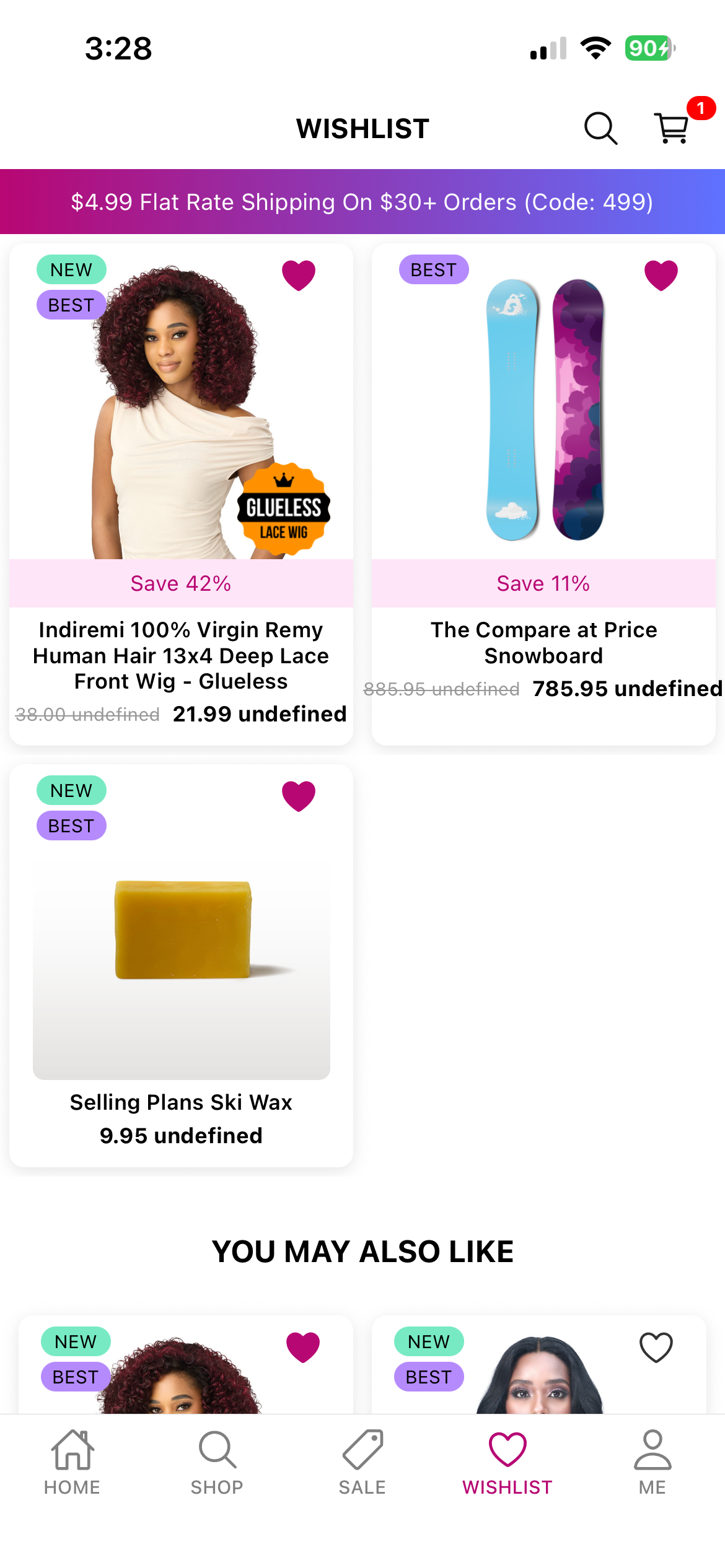Tap the $4.99 flat rate shipping banner
The height and width of the screenshot is (1568, 725).
362,202
